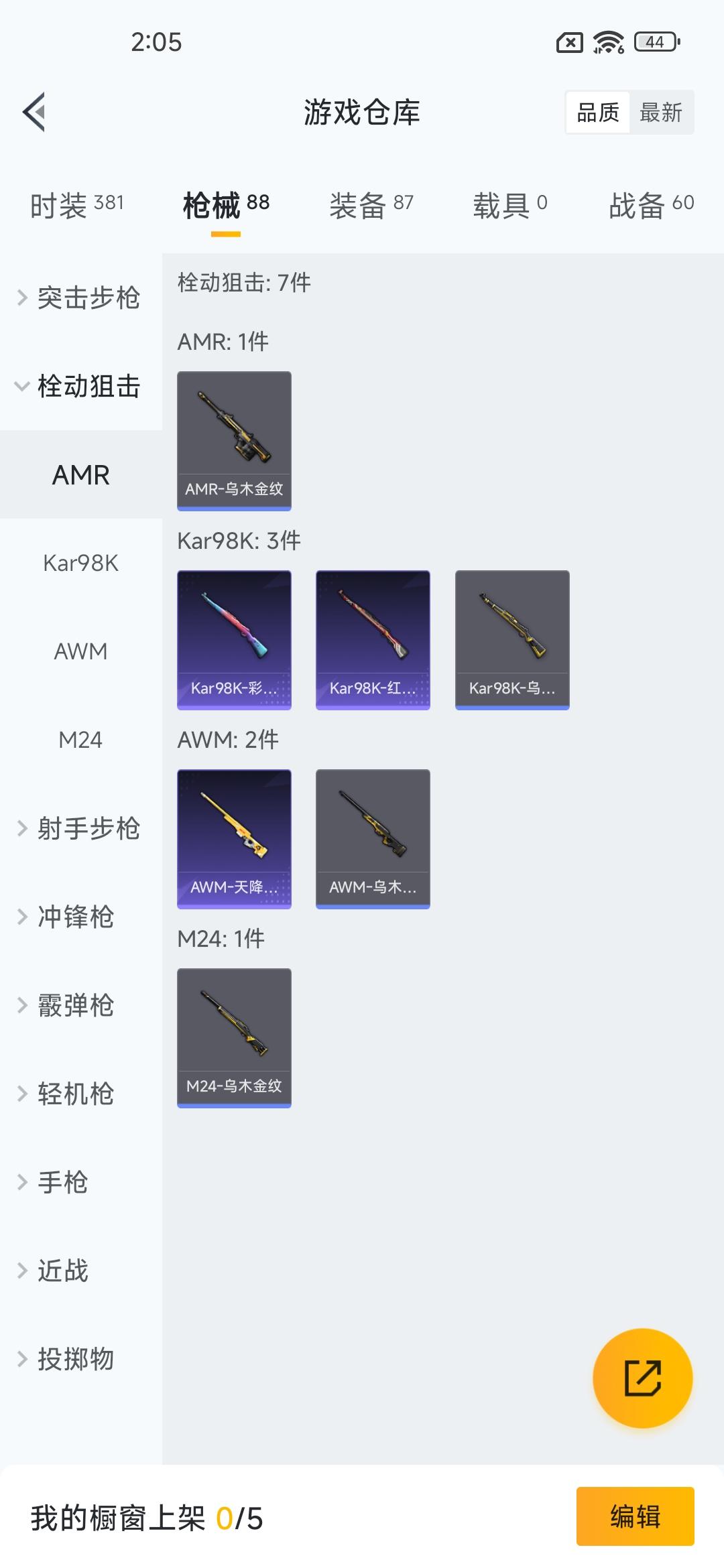Viewport: 724px width, 1568px height.
Task: Select the Kar98K-彩虹 skin thumbnail
Action: 233,637
